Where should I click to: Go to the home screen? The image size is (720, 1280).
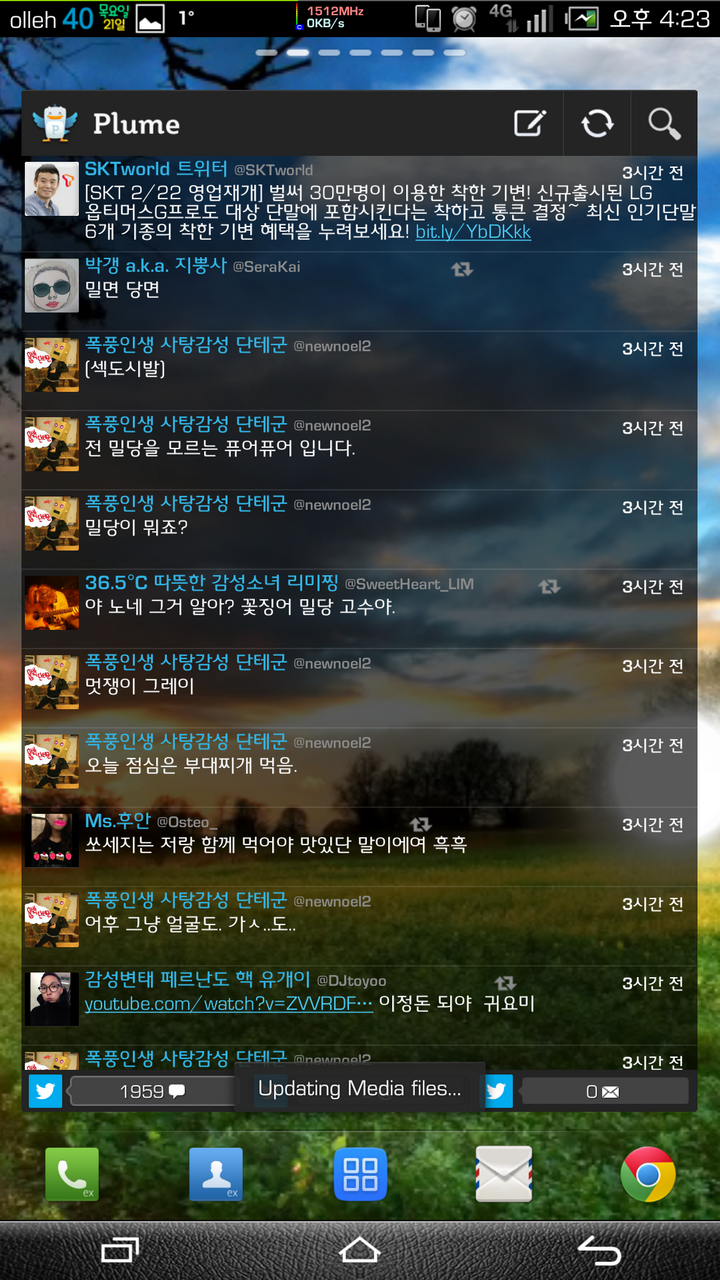pos(360,1250)
